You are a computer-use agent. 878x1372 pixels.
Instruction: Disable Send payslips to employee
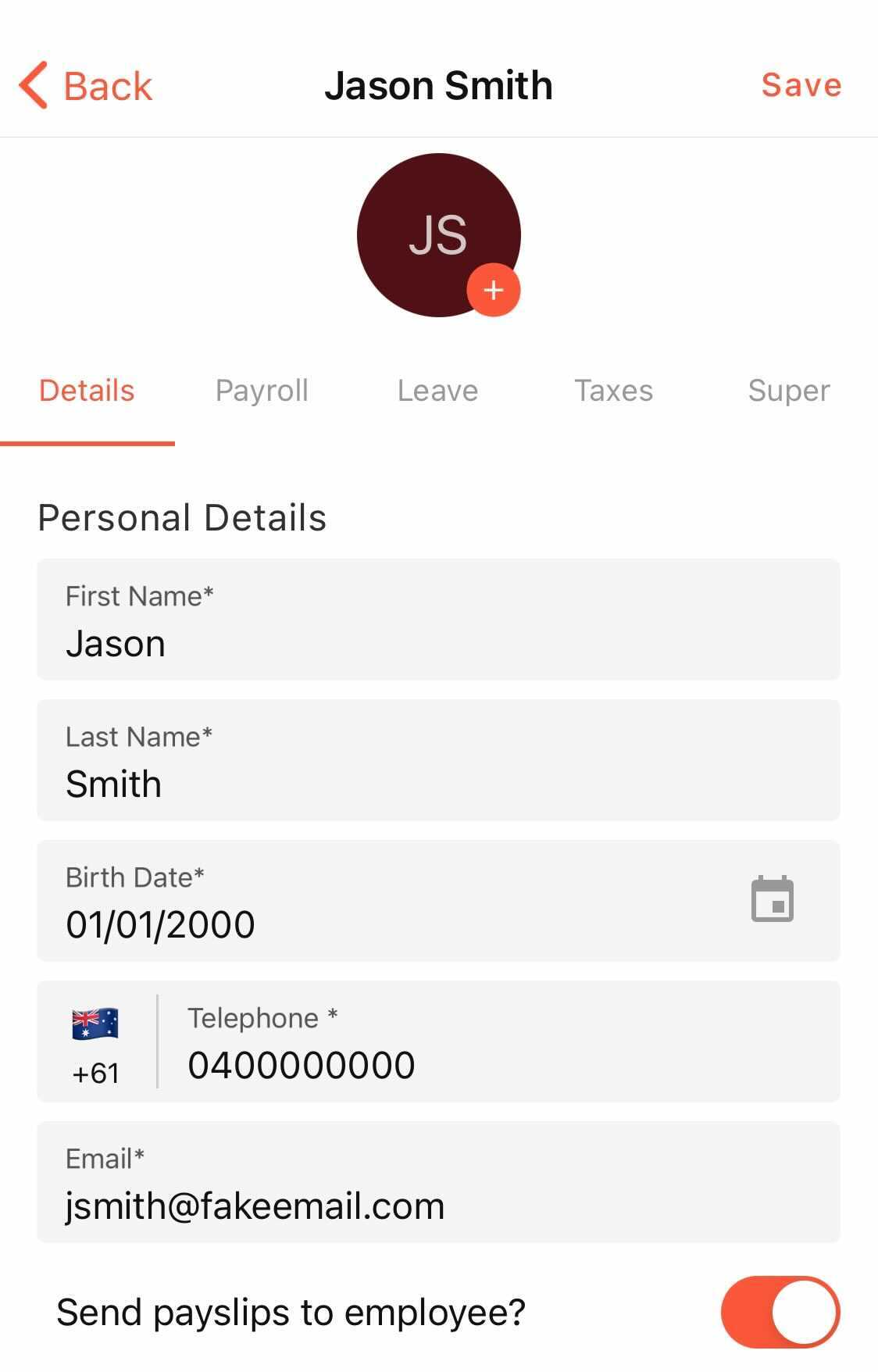tap(780, 1312)
